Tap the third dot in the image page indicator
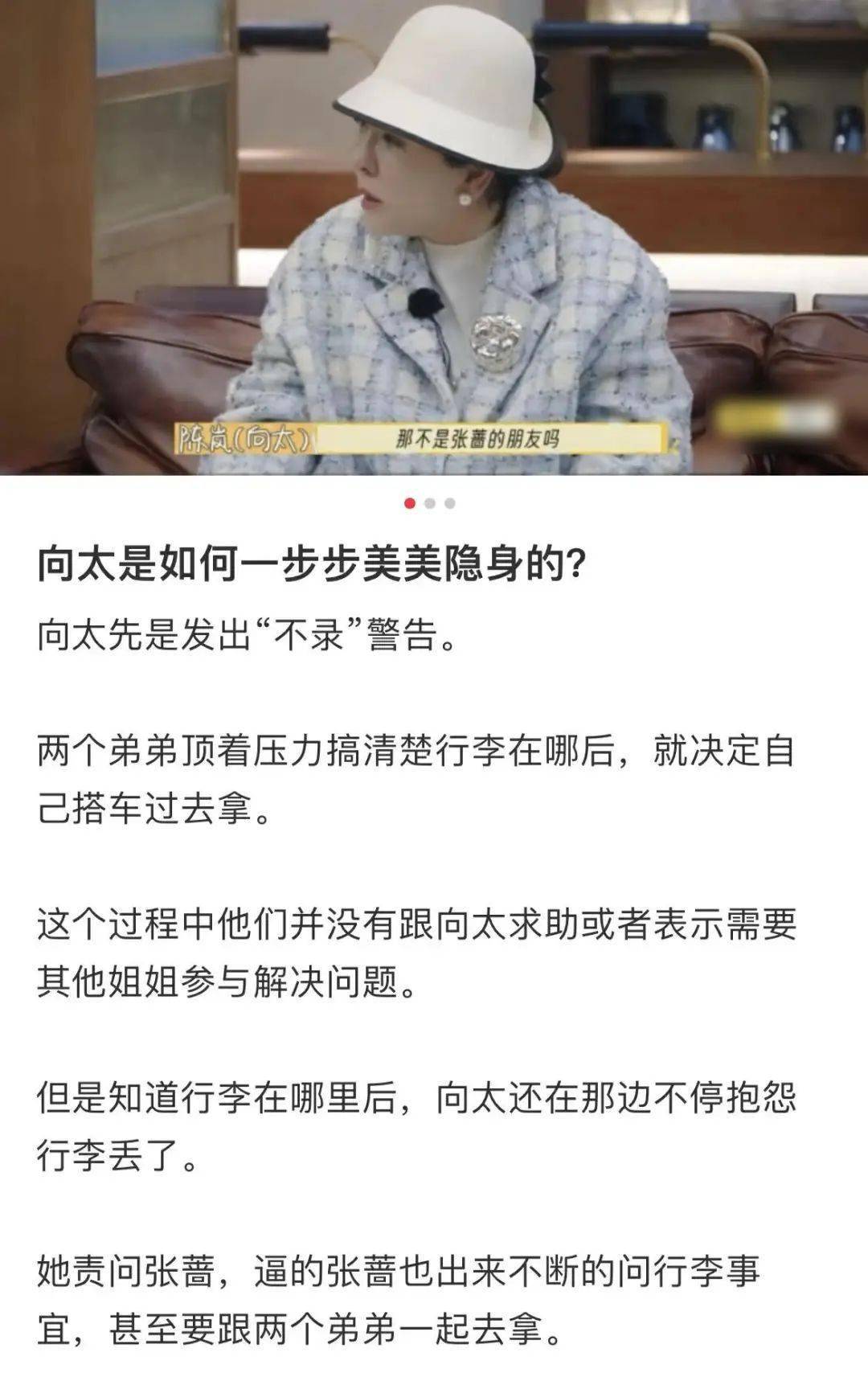 click(x=450, y=503)
